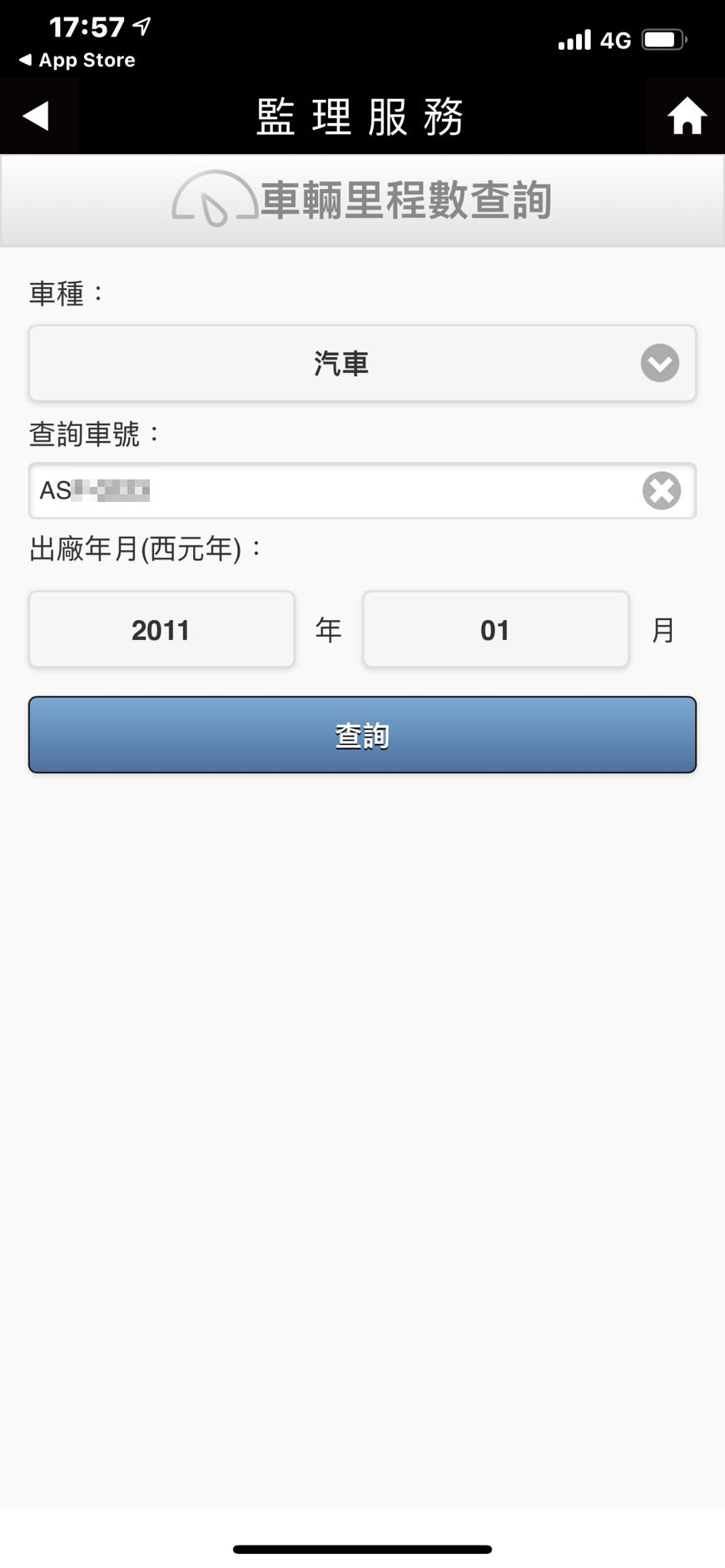
Task: Tap the blue 查詢 search button
Action: click(362, 735)
